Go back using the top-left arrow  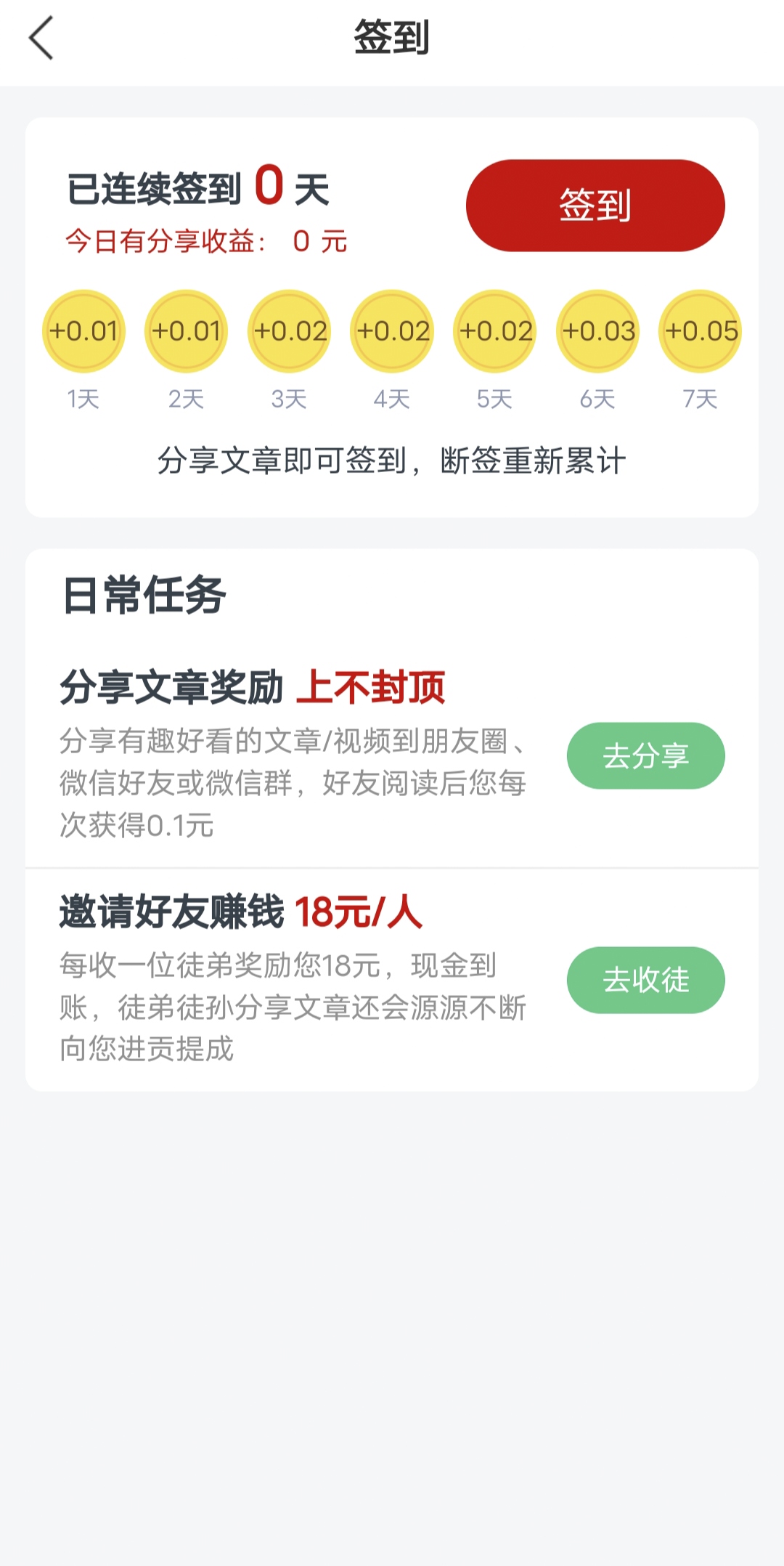41,38
